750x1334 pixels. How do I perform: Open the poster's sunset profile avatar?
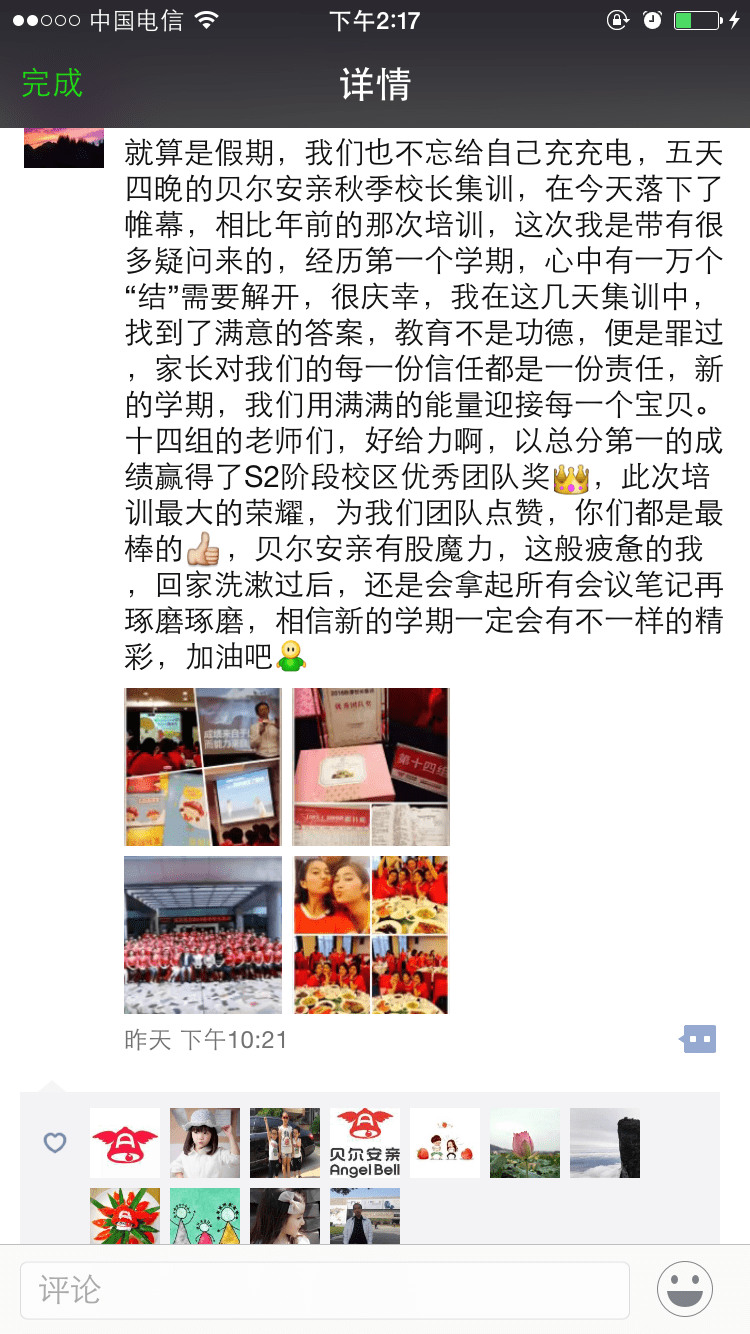[64, 148]
